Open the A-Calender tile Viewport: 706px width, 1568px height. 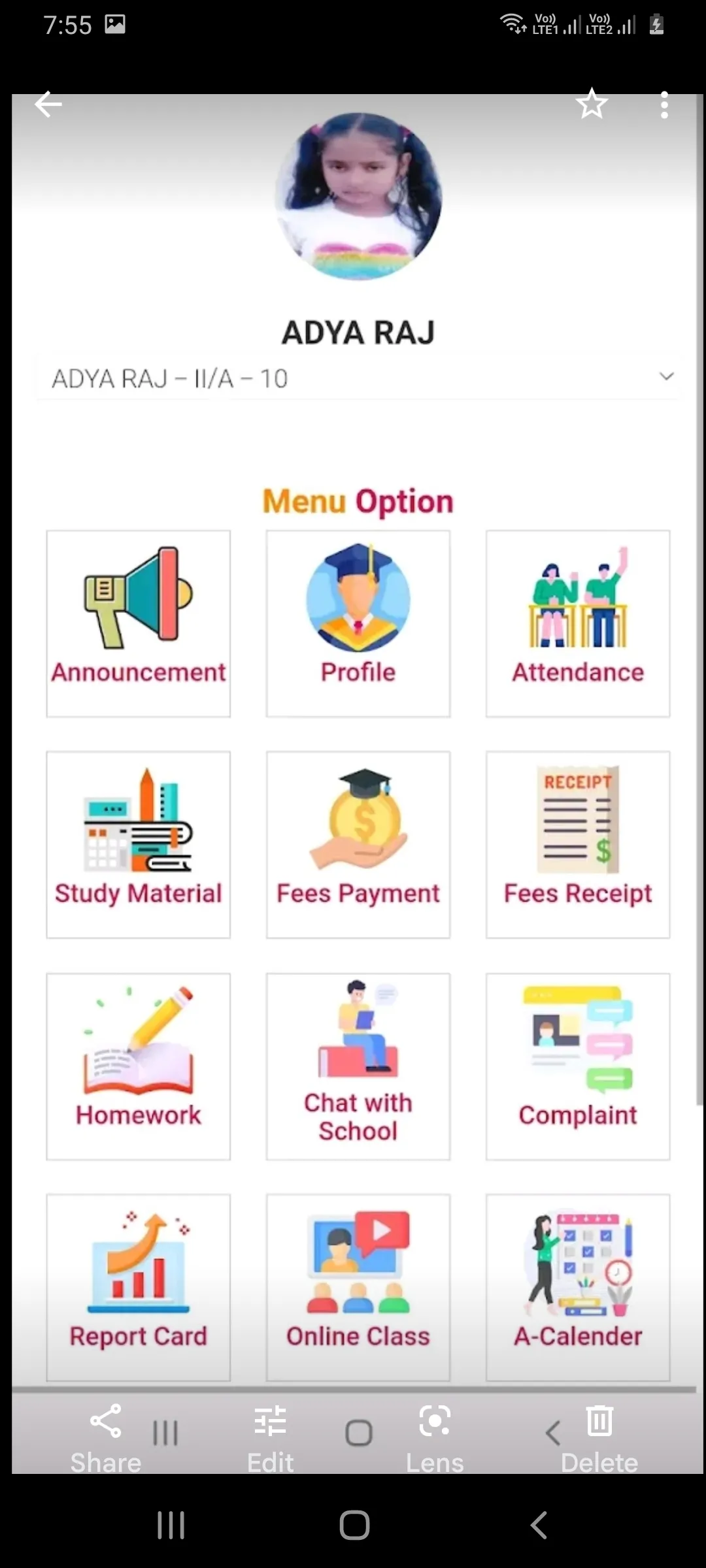pos(578,1288)
